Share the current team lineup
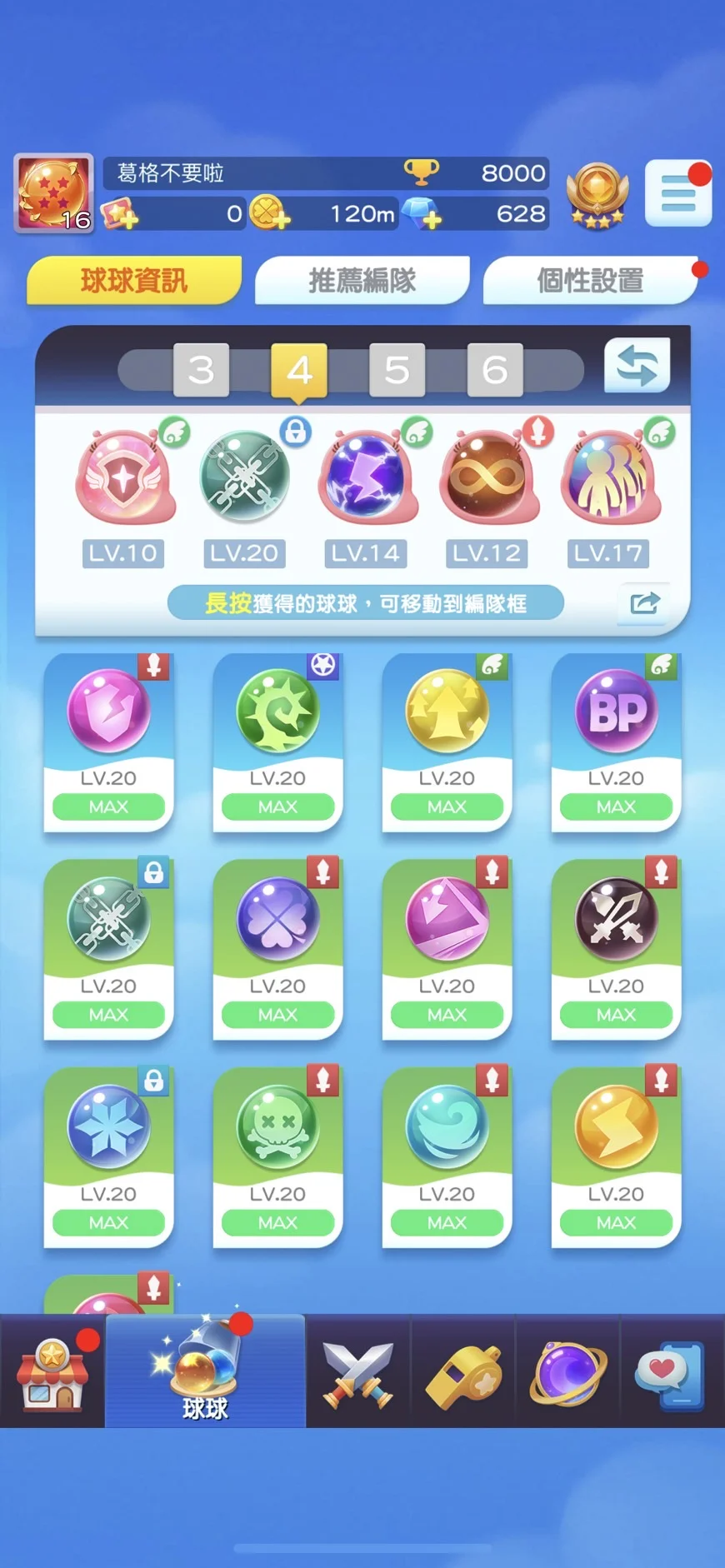The image size is (725, 1568). point(644,602)
